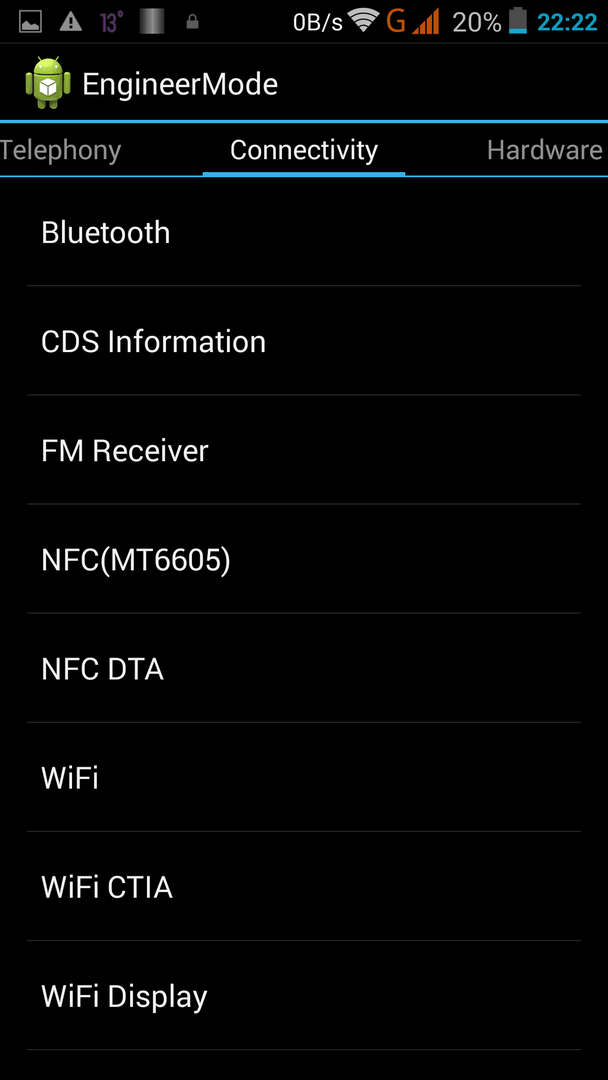
Task: Switch to the Hardware tab
Action: (544, 149)
